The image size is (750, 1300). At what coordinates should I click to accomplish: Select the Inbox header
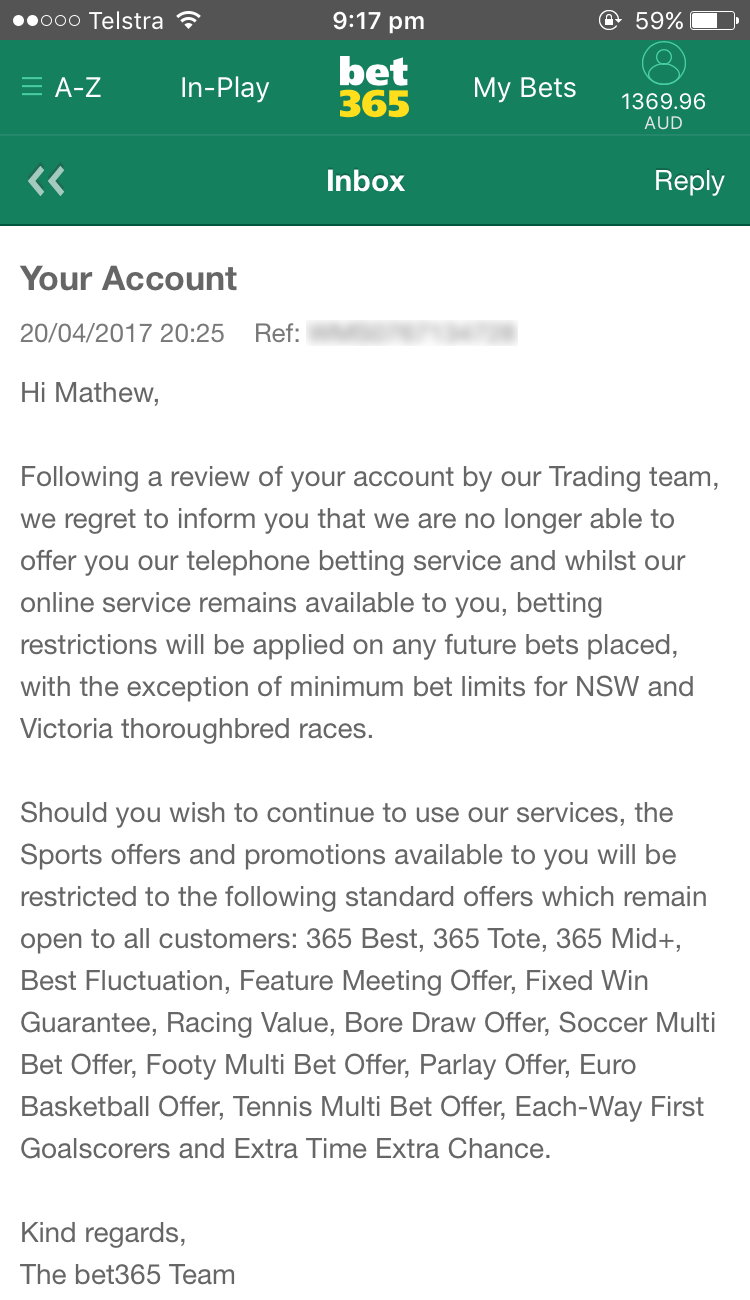point(366,181)
